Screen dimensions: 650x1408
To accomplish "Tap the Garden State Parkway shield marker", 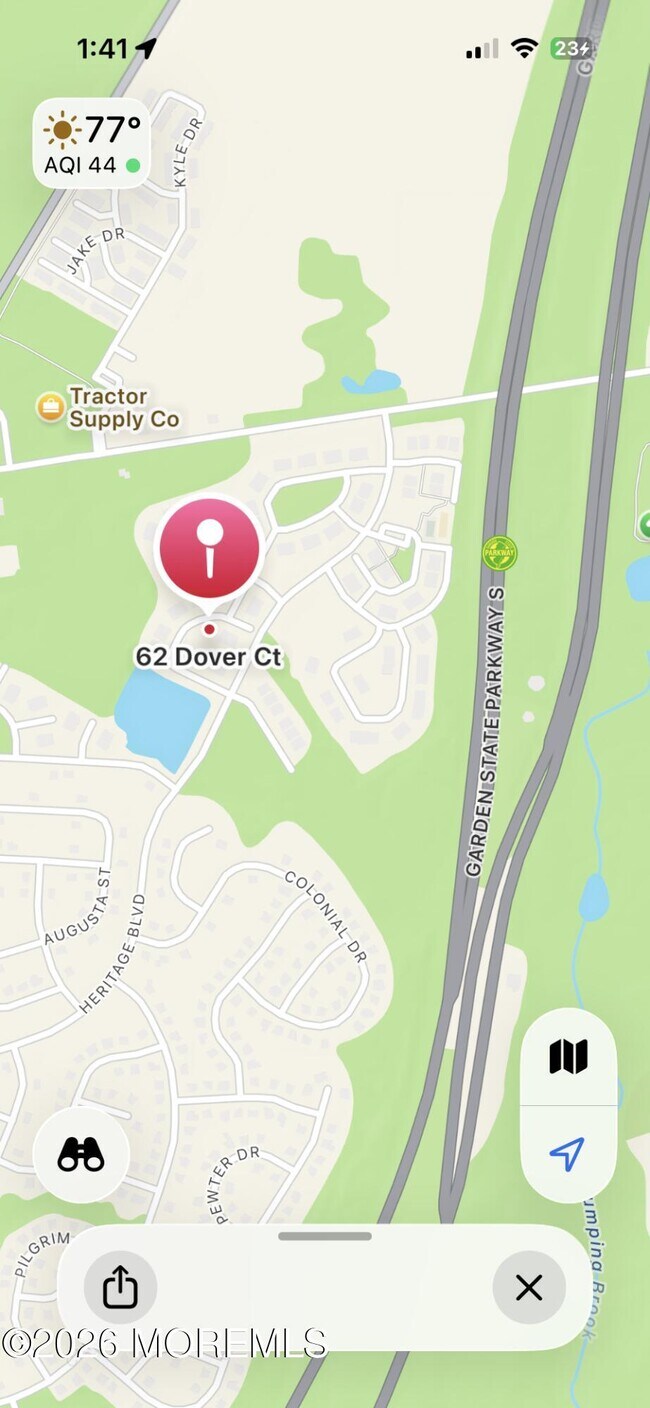I will click(499, 552).
